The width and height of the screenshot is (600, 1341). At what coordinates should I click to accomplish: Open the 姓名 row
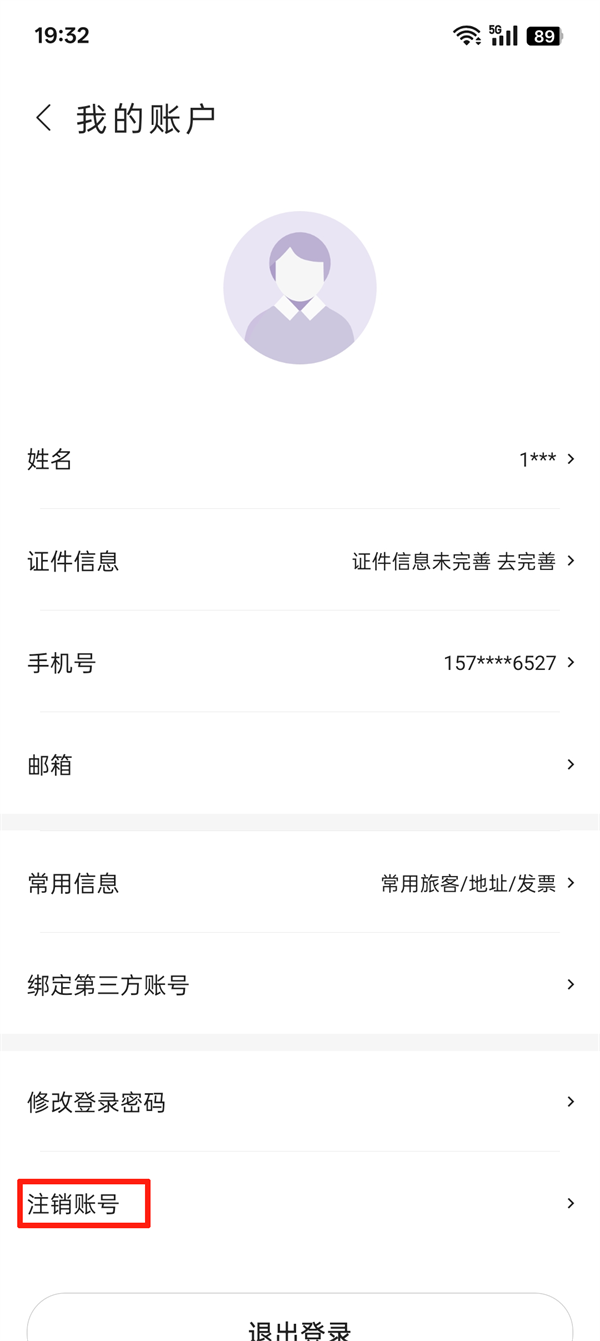300,459
